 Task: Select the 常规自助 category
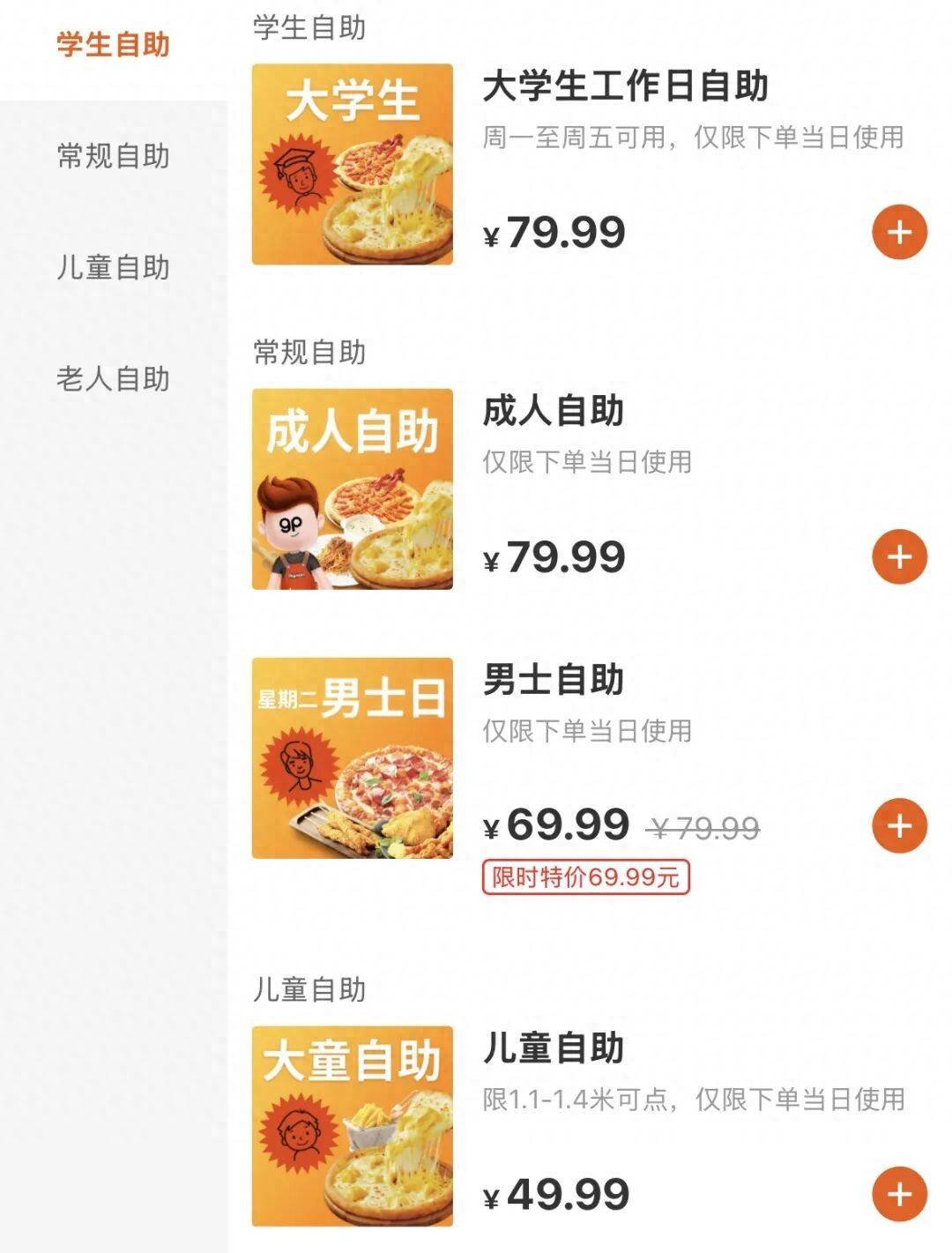113,157
